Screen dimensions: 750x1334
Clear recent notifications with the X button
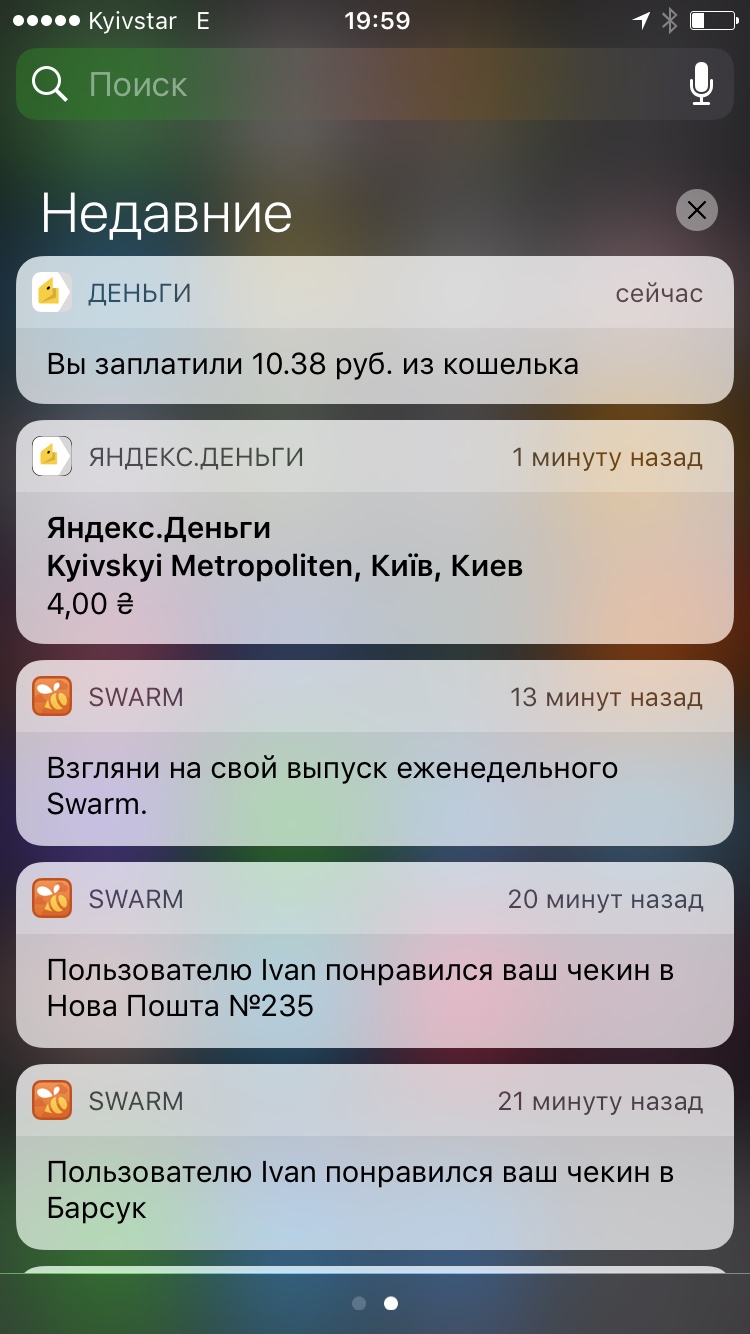tap(696, 210)
